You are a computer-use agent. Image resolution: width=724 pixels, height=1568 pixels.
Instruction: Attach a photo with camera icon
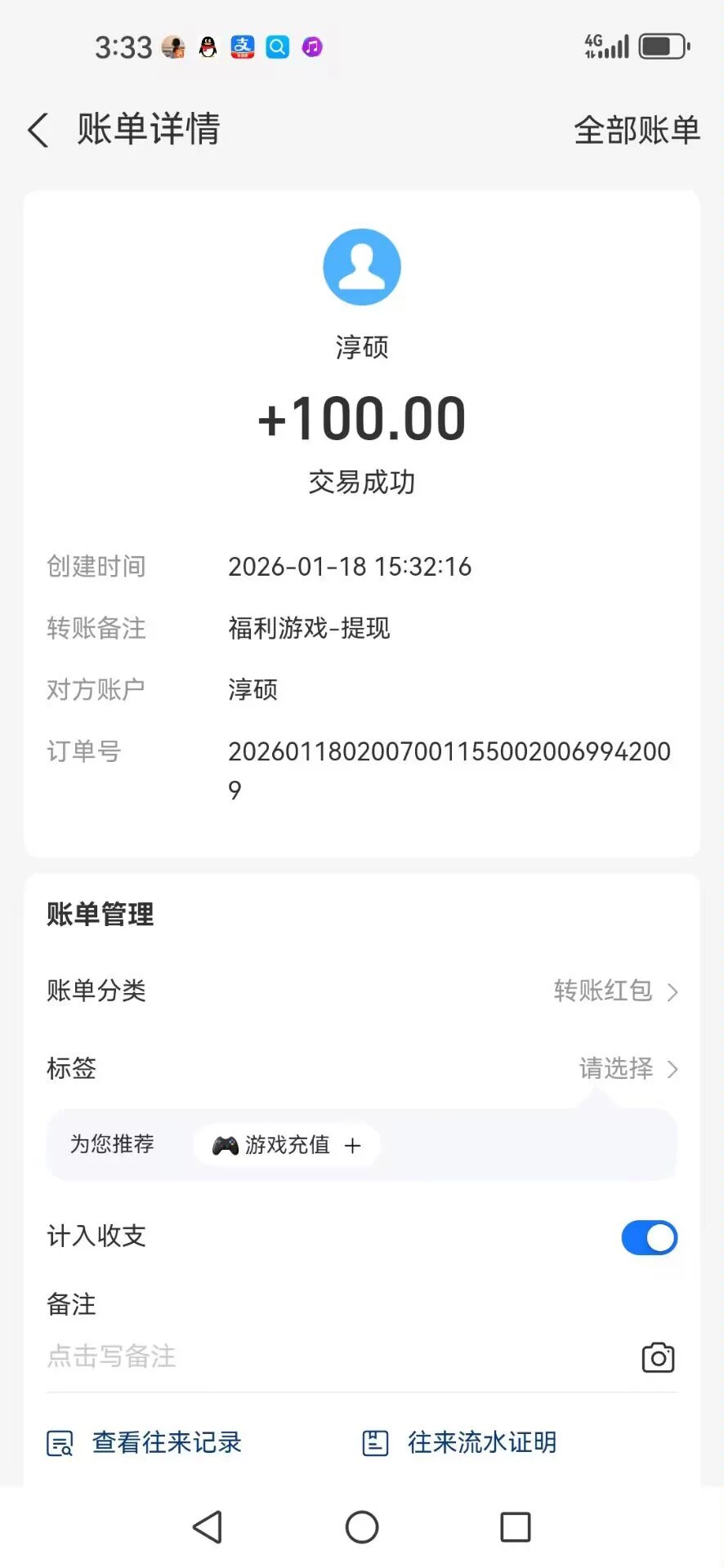(x=658, y=1357)
